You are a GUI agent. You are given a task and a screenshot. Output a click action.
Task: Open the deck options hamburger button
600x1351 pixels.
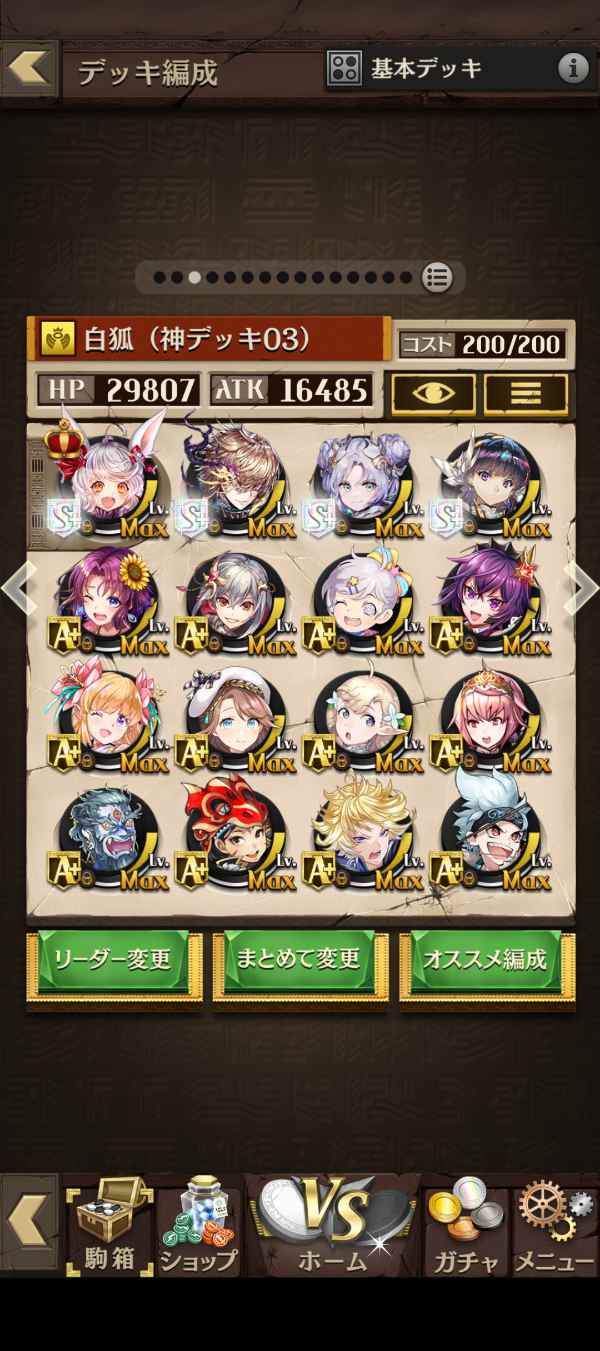coord(526,394)
